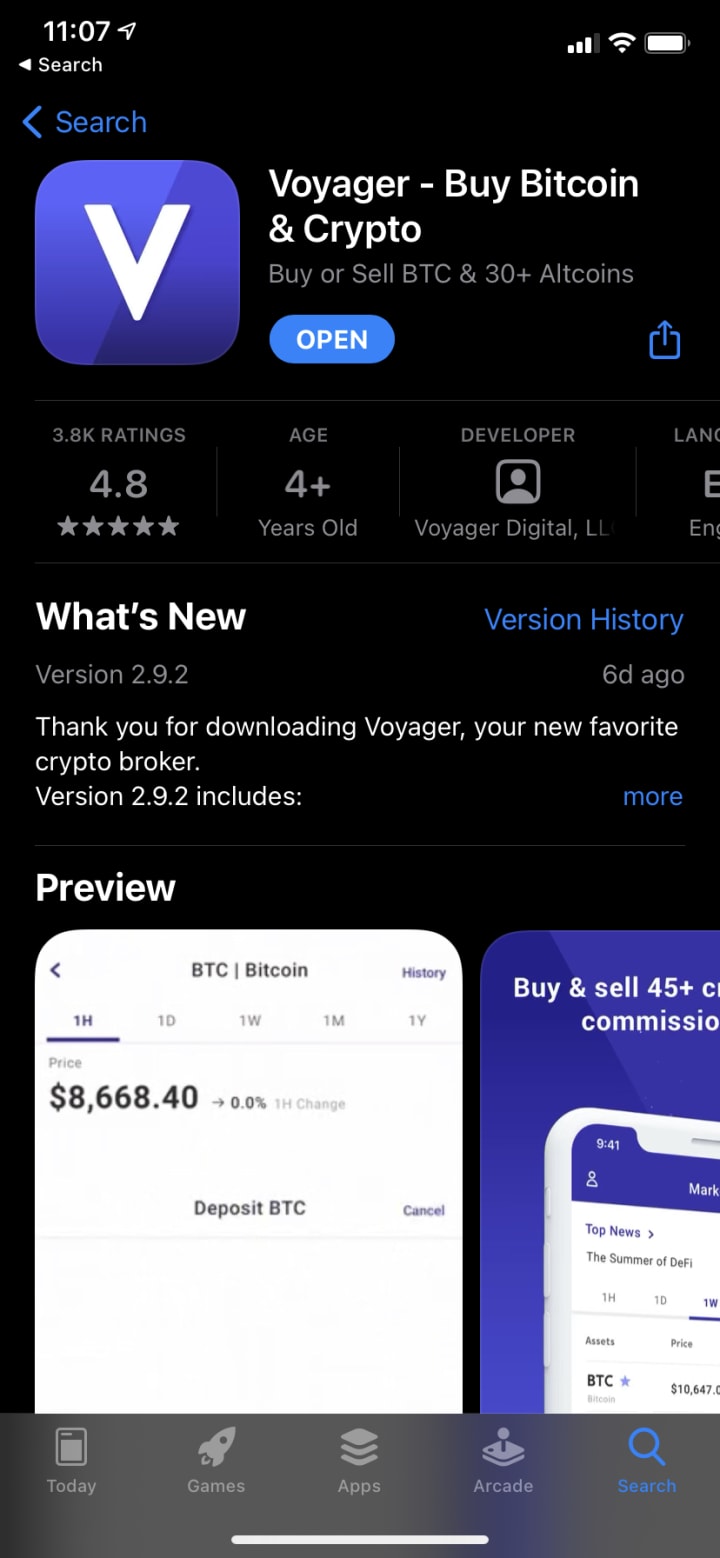Expand What's New with more
This screenshot has height=1558, width=720.
point(652,797)
